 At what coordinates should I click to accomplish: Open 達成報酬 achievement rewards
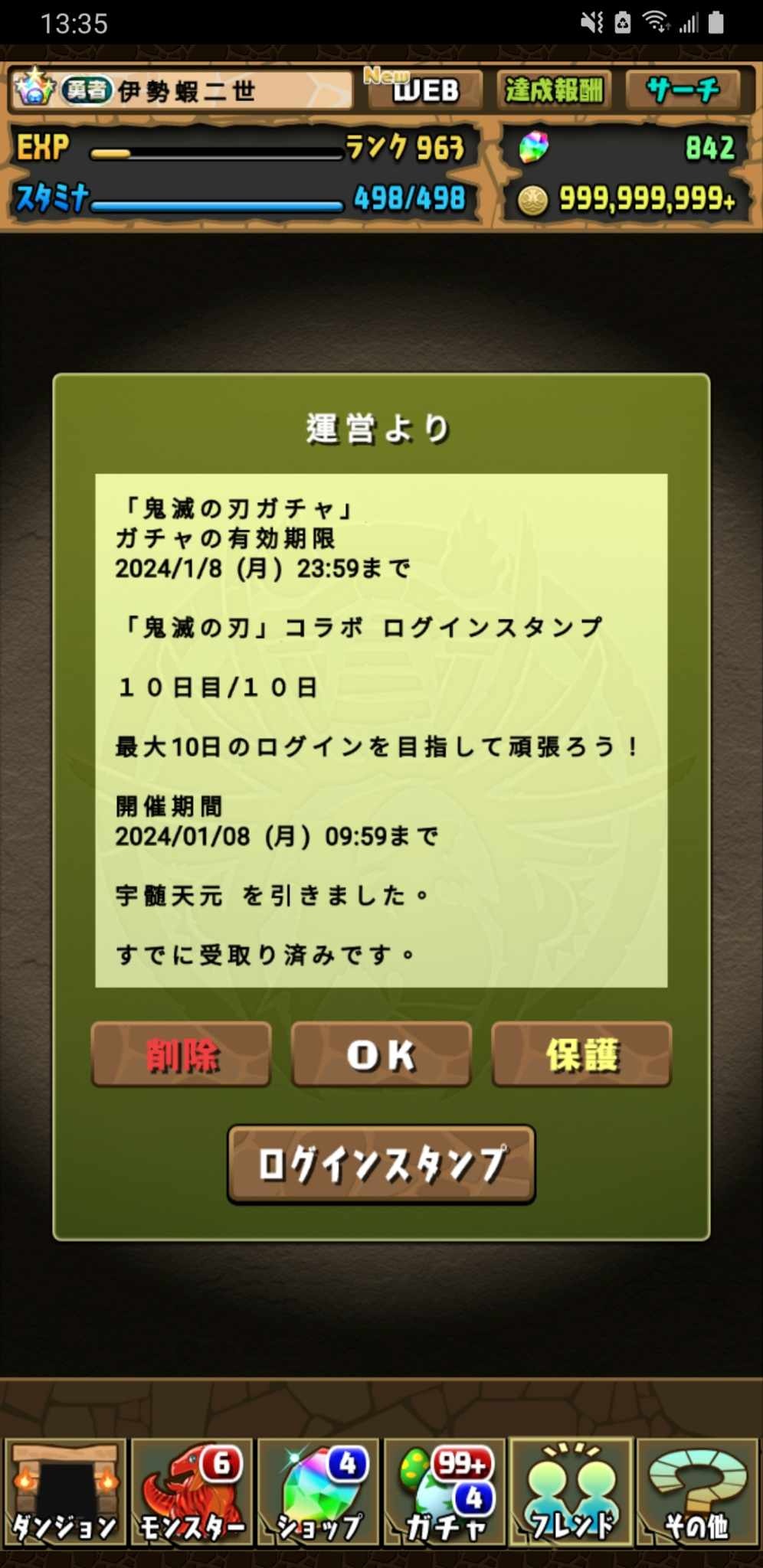553,90
